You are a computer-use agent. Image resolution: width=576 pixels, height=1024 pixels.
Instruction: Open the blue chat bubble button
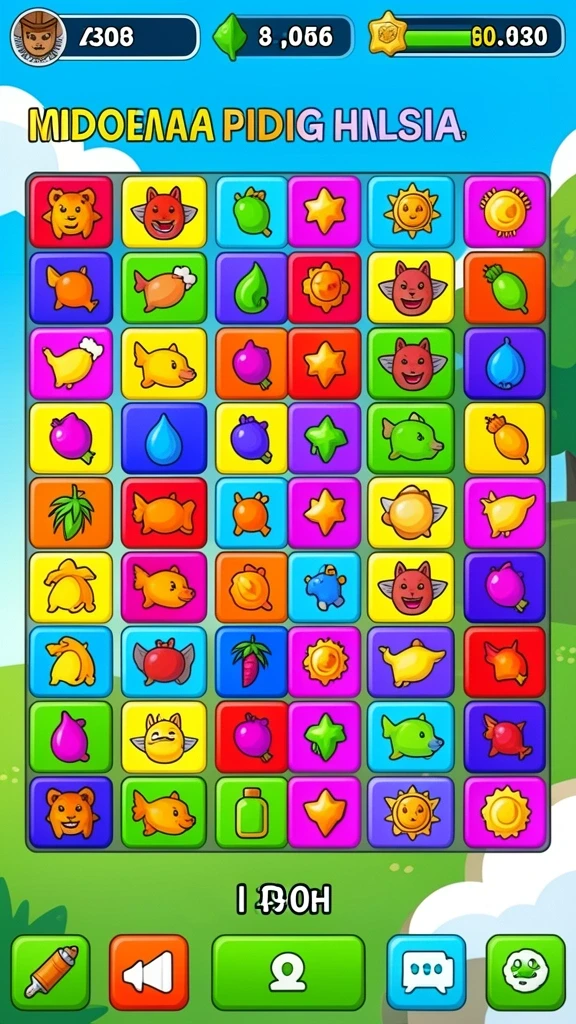click(426, 972)
